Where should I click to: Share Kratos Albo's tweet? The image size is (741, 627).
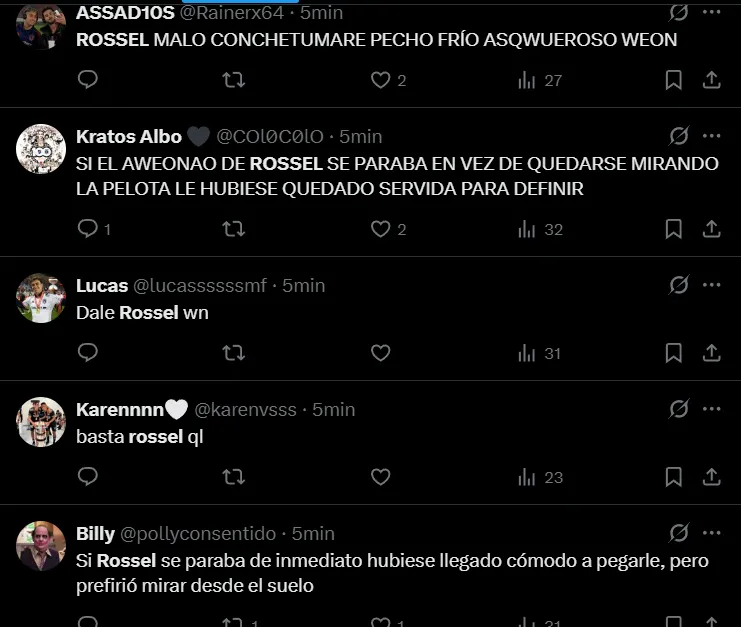[x=711, y=229]
